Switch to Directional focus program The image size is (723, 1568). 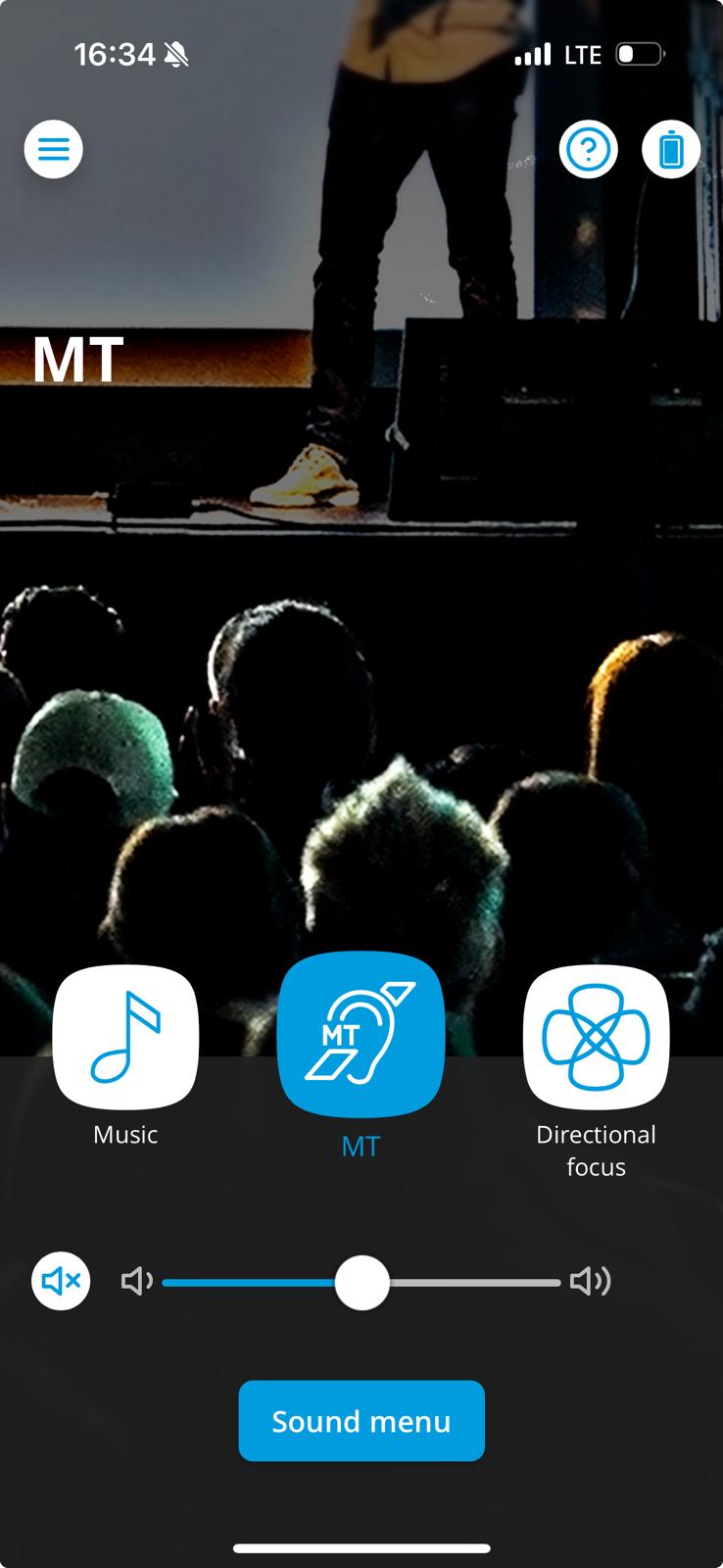596,1037
